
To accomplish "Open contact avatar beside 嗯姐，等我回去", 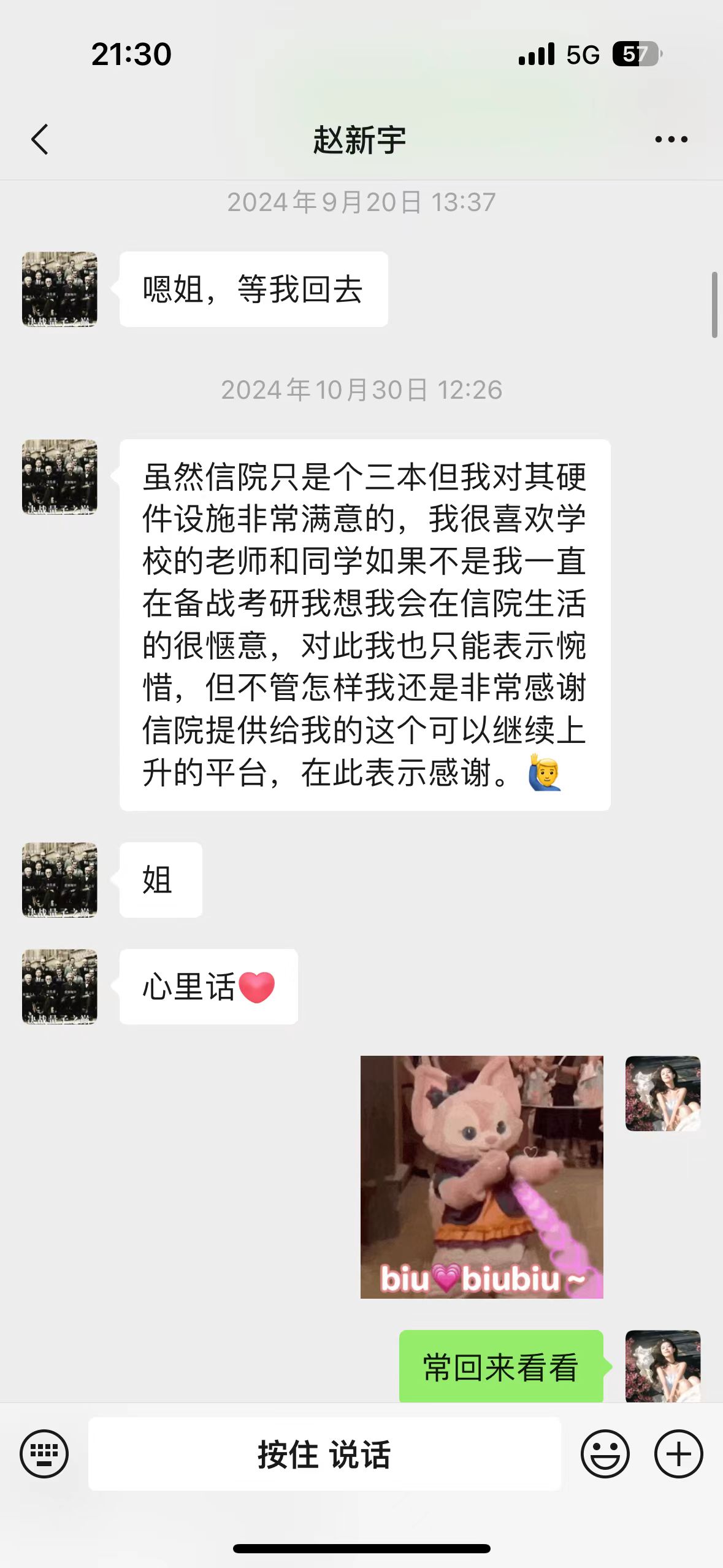I will [x=59, y=289].
